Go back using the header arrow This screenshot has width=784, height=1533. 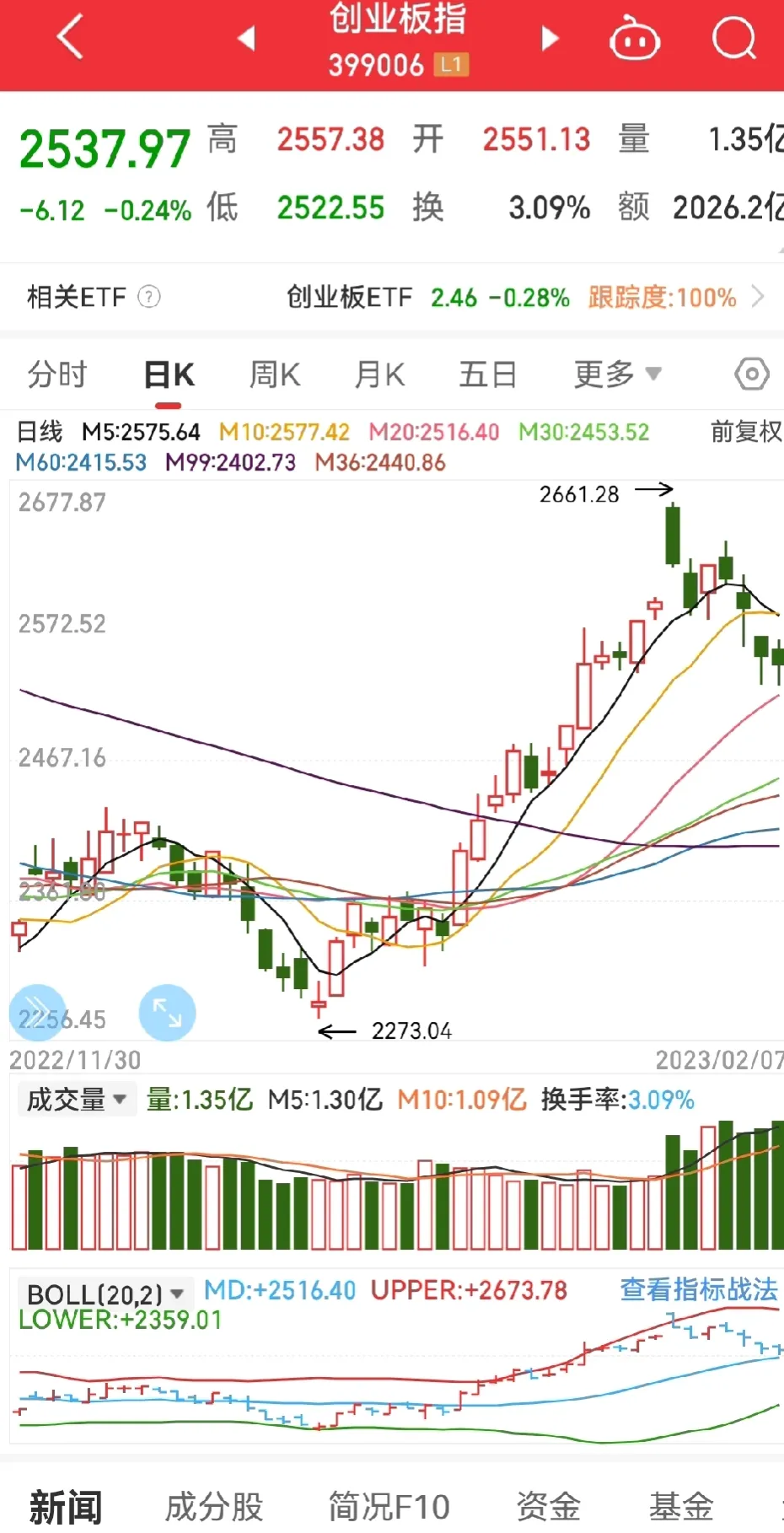coord(70,38)
